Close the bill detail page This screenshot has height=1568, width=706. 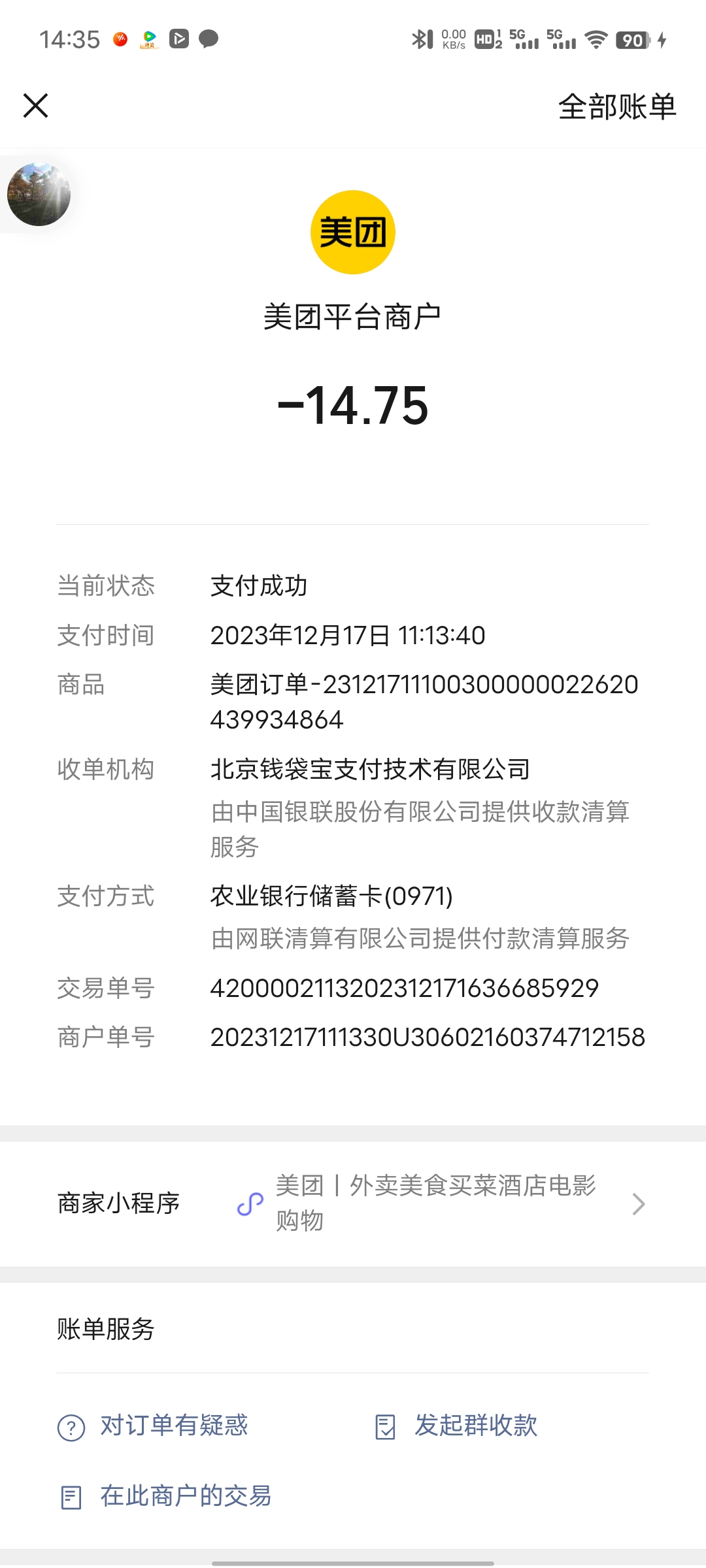(36, 105)
